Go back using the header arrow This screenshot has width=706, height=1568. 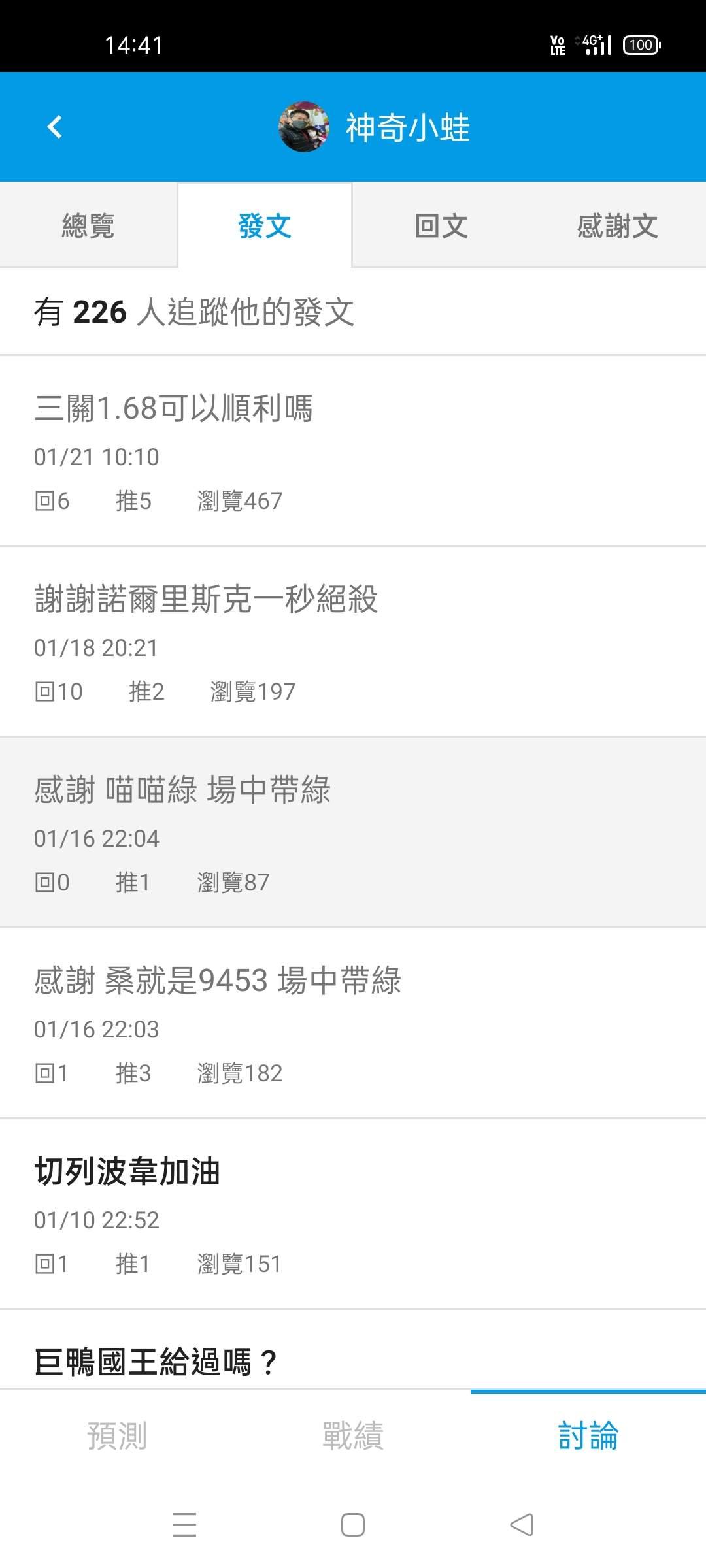pos(55,127)
